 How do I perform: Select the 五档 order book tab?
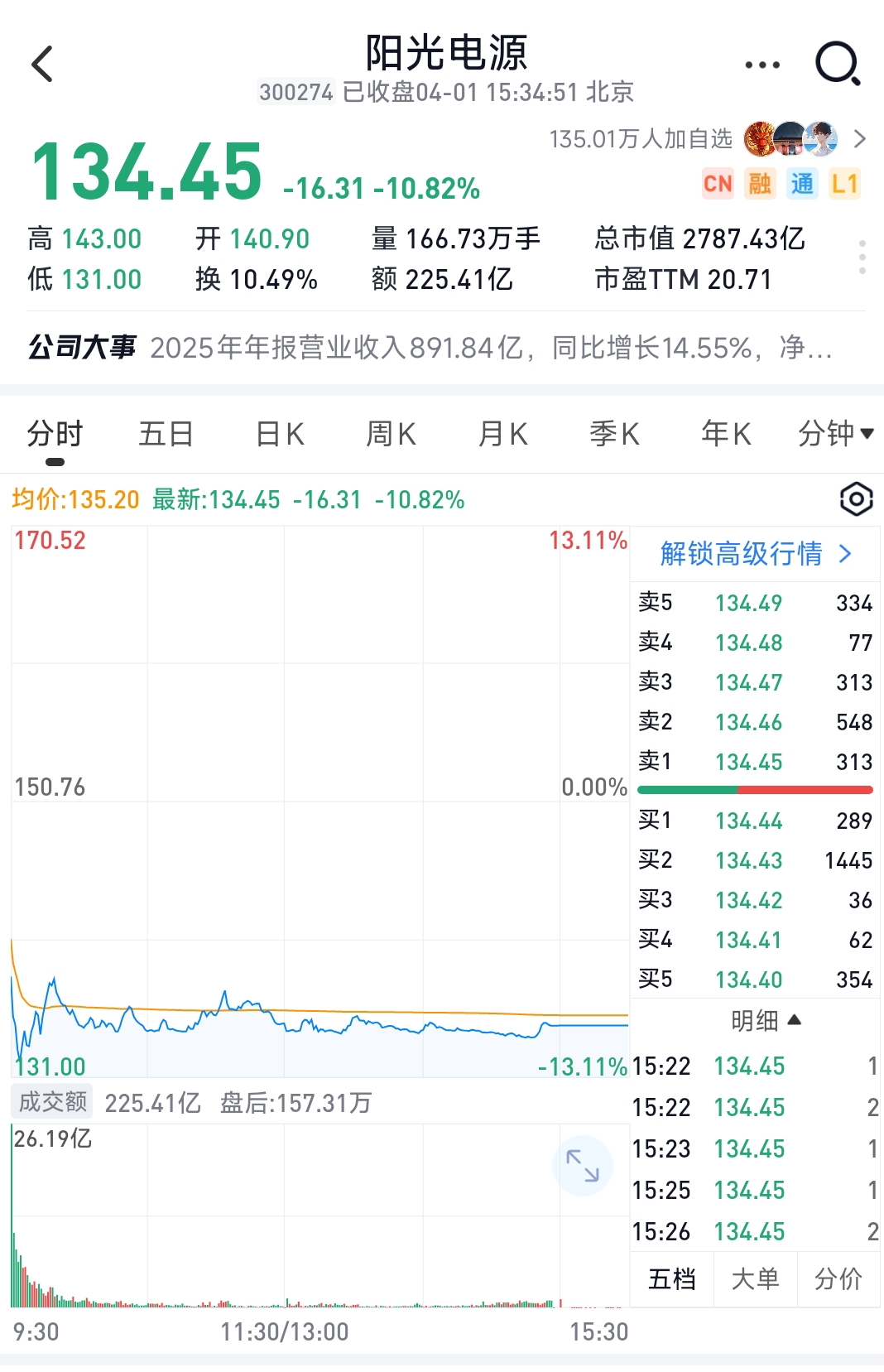tap(671, 1279)
